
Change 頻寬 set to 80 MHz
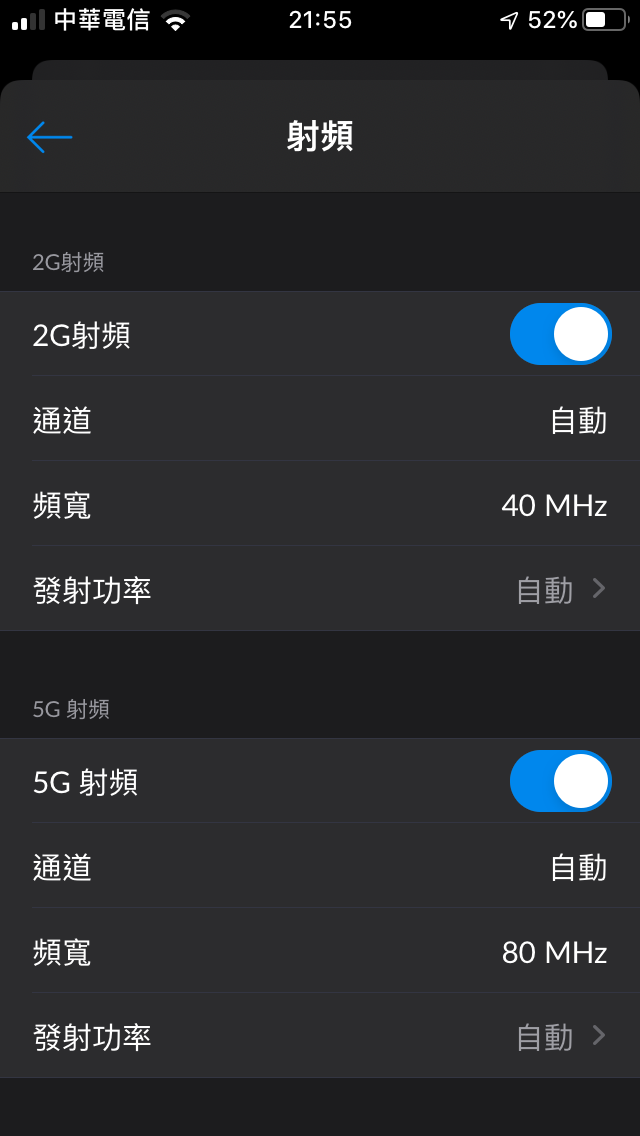coord(320,951)
